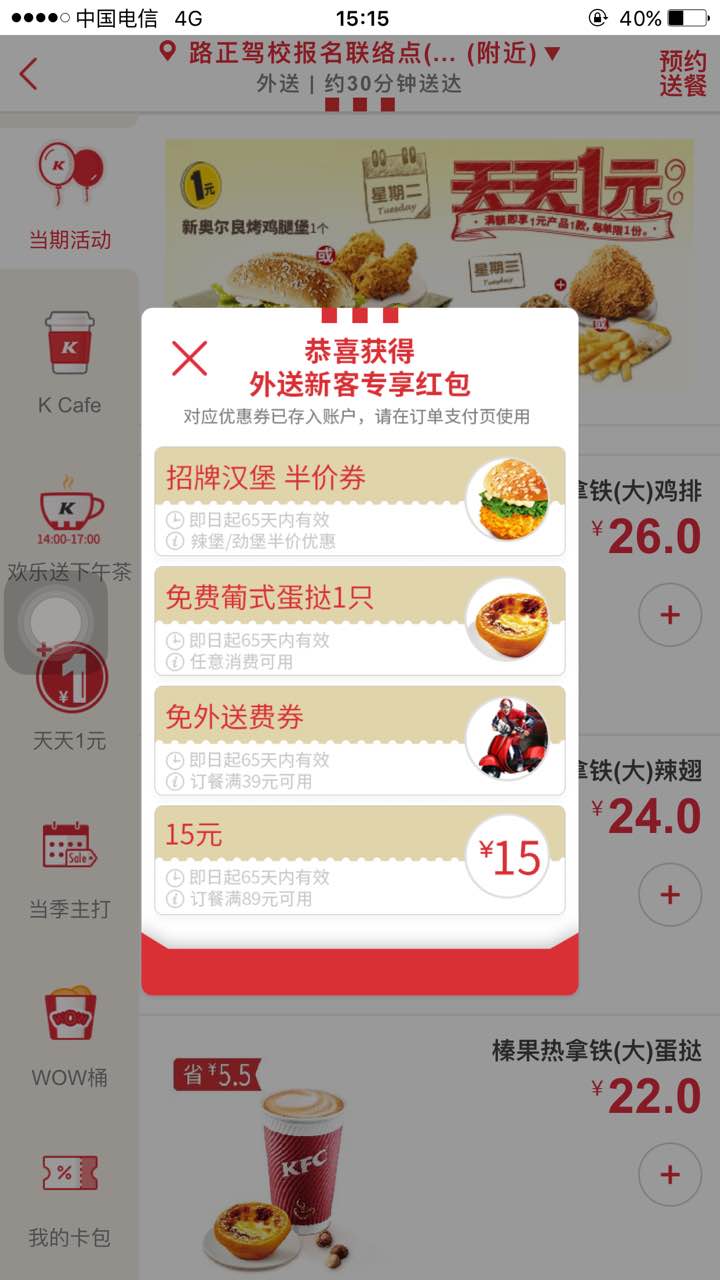This screenshot has height=1280, width=720.
Task: Add the ¥26.0 鸡排 combo to cart
Action: point(669,615)
